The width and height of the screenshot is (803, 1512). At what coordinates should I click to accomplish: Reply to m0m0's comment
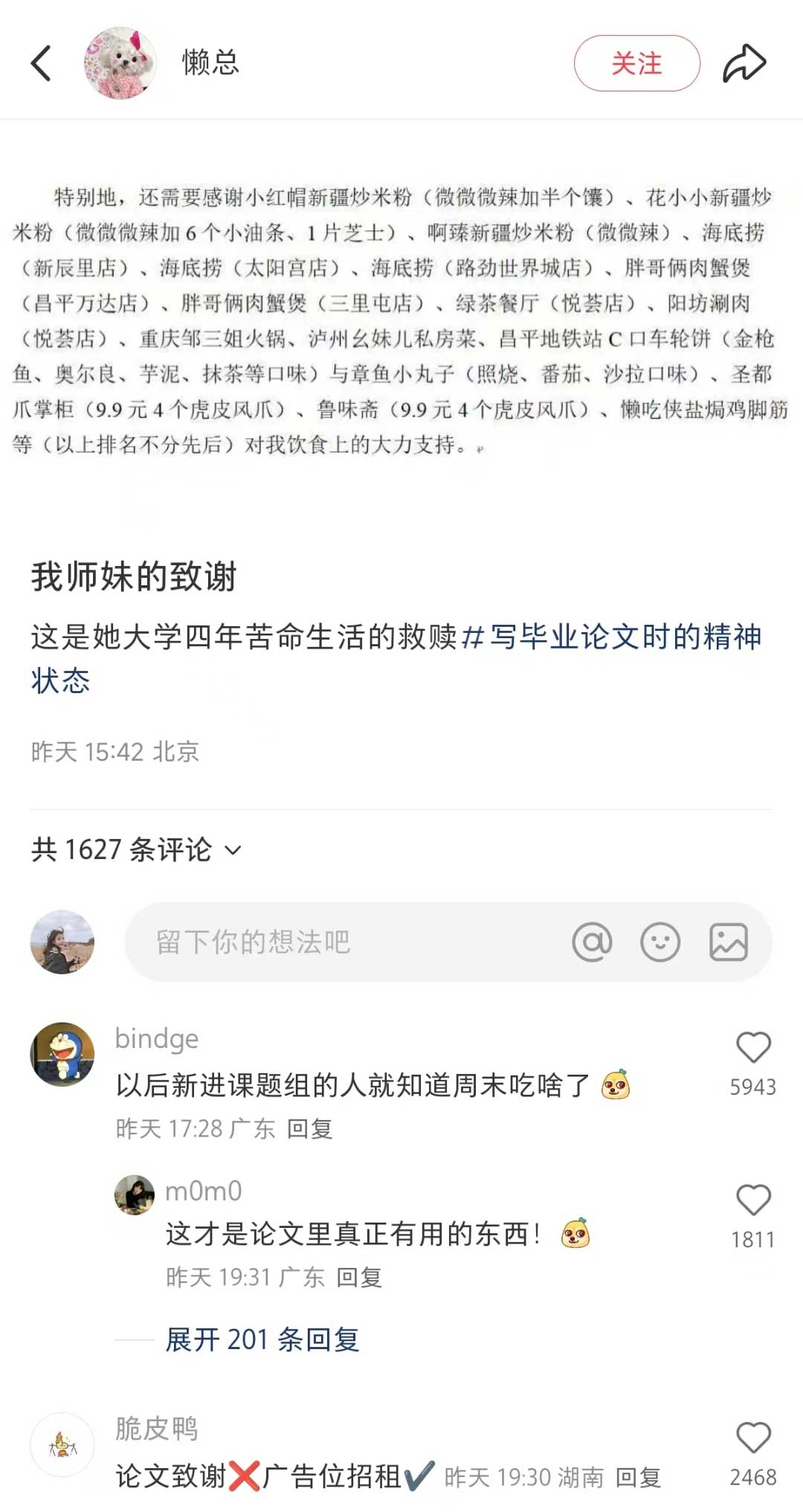359,1278
